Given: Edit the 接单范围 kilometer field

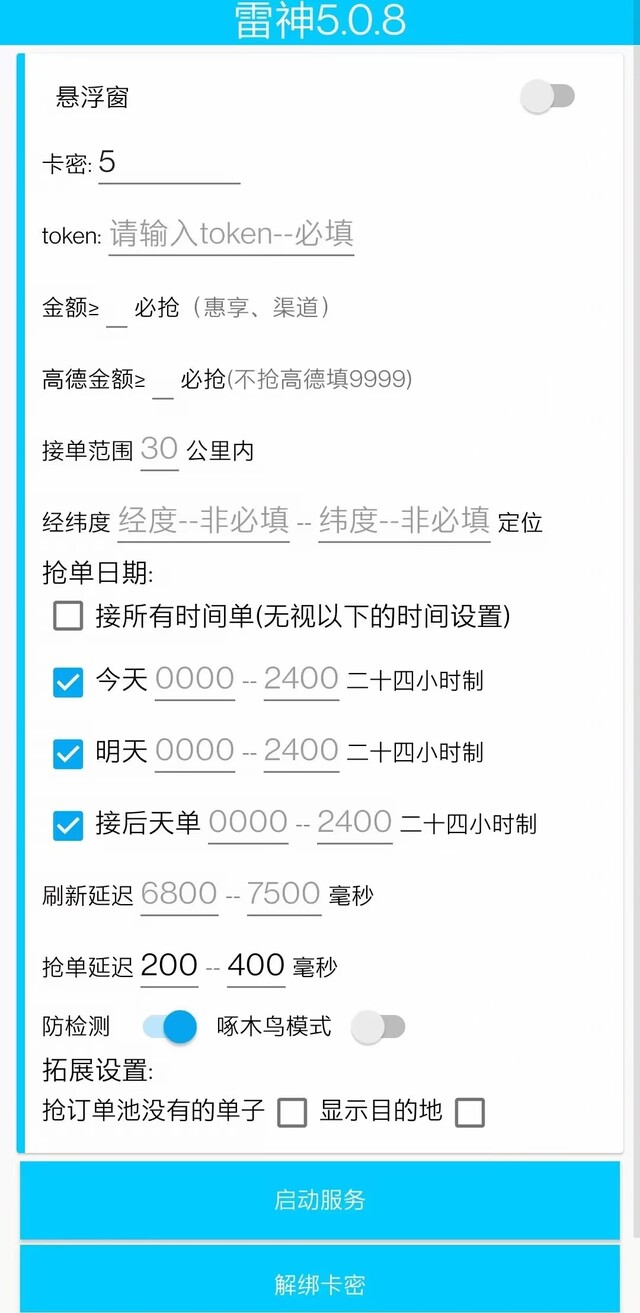Looking at the screenshot, I should coord(159,450).
